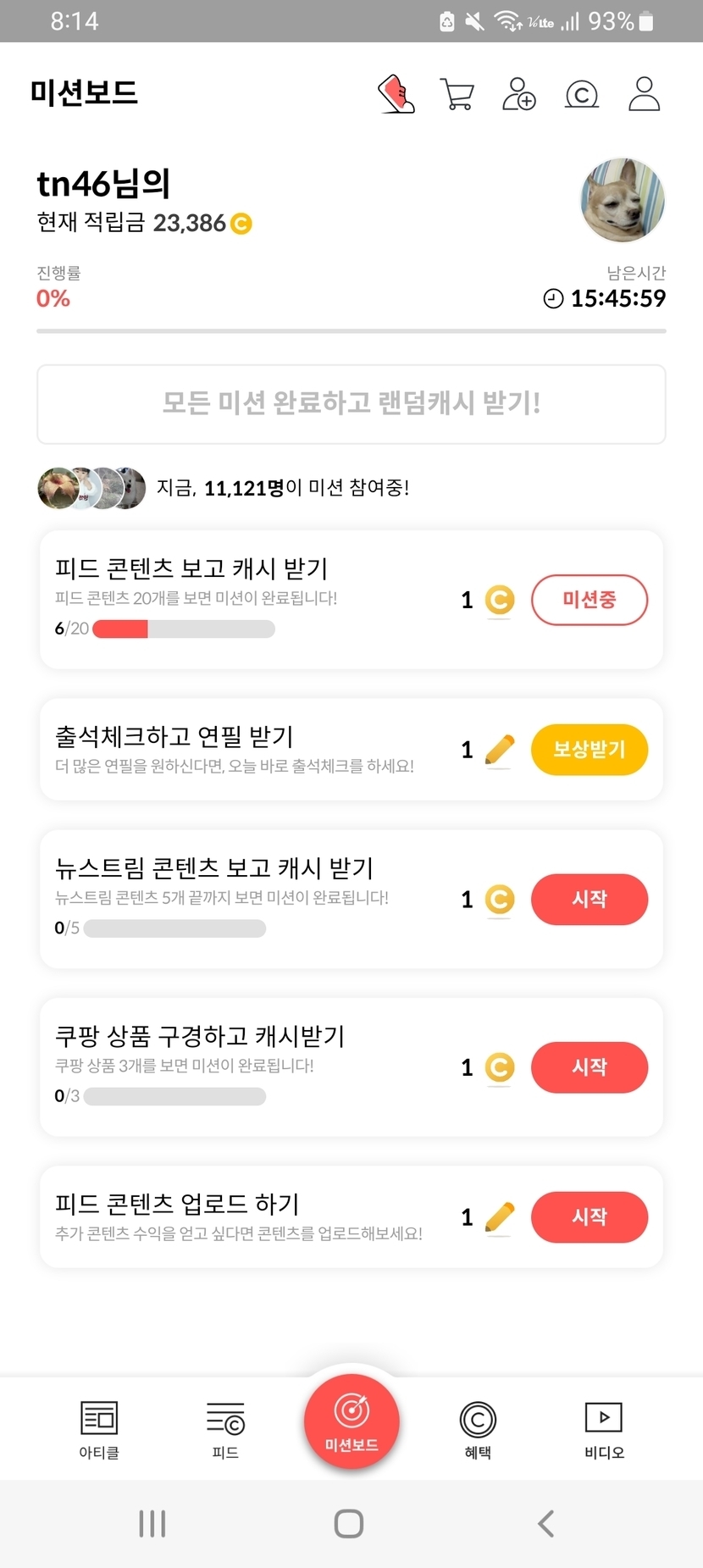Go back with the system back button

pyautogui.click(x=546, y=1523)
